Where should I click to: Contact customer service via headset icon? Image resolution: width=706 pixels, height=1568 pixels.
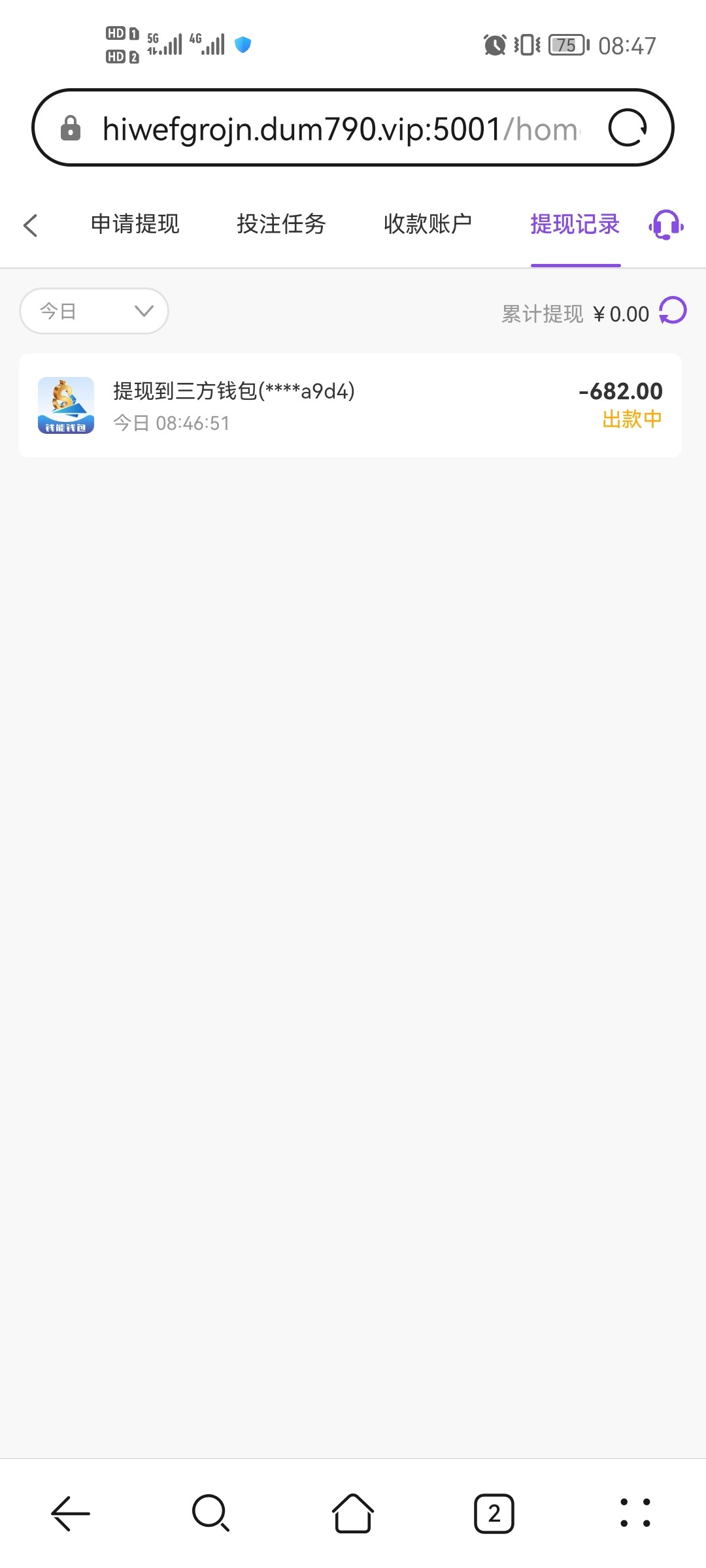[666, 225]
